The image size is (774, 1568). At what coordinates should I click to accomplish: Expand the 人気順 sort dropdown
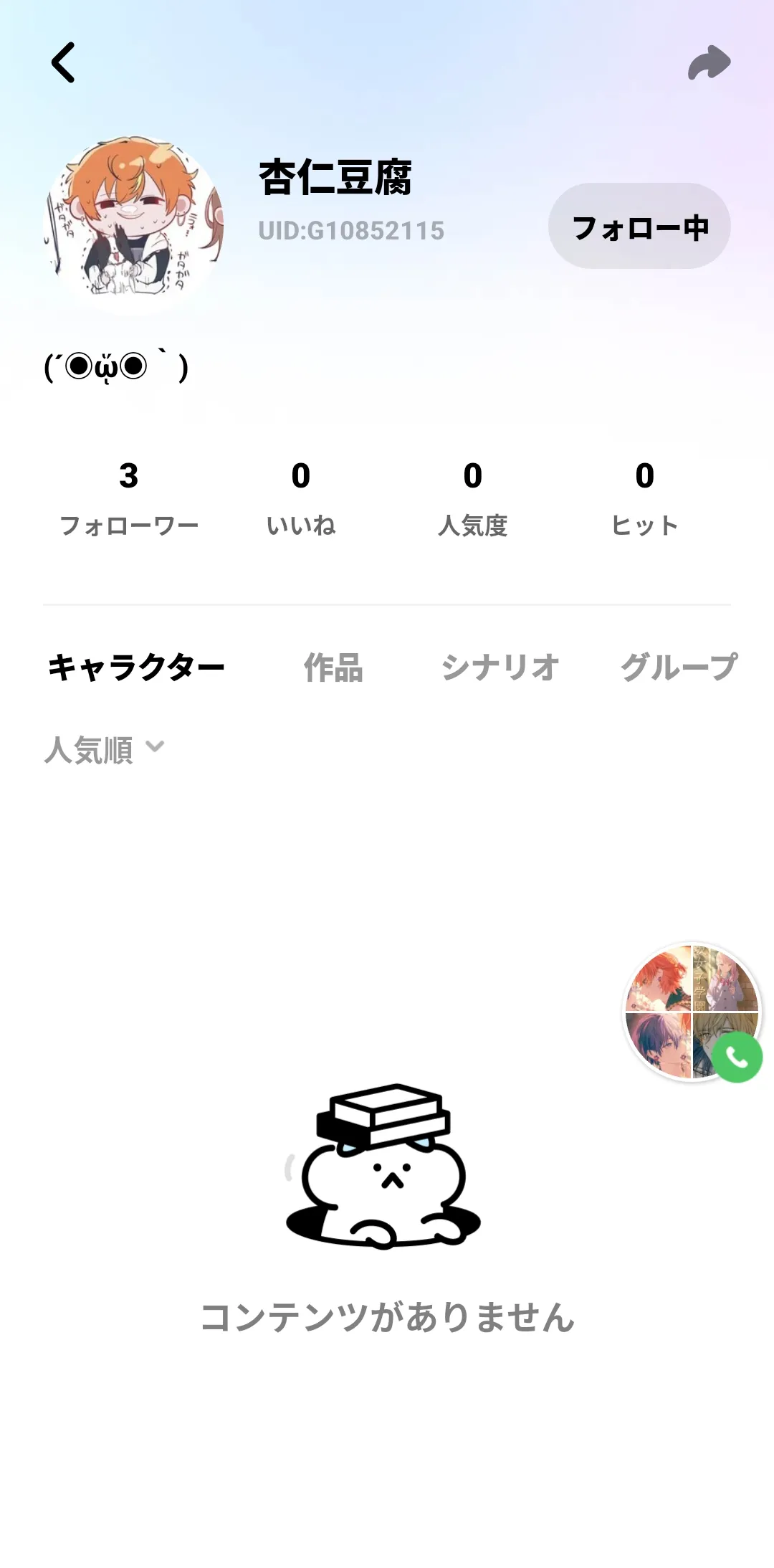point(105,750)
